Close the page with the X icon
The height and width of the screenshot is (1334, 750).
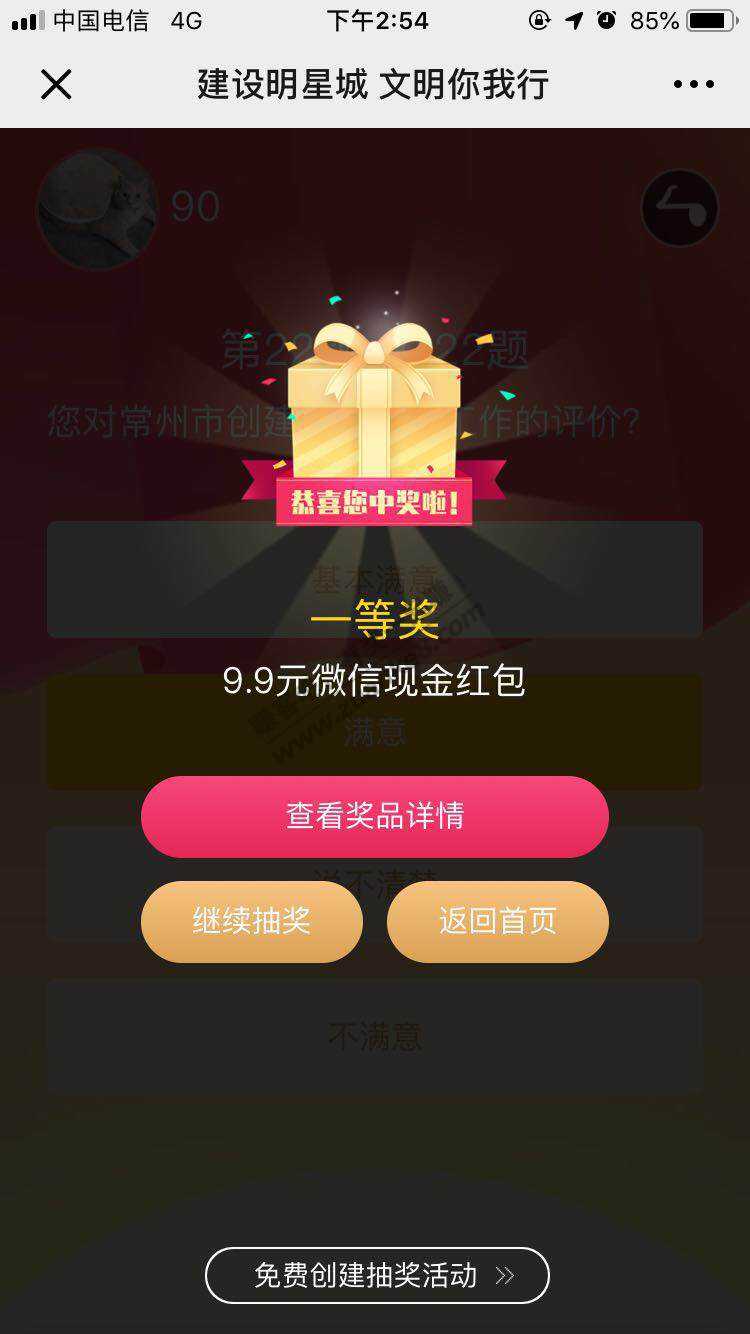tap(56, 85)
